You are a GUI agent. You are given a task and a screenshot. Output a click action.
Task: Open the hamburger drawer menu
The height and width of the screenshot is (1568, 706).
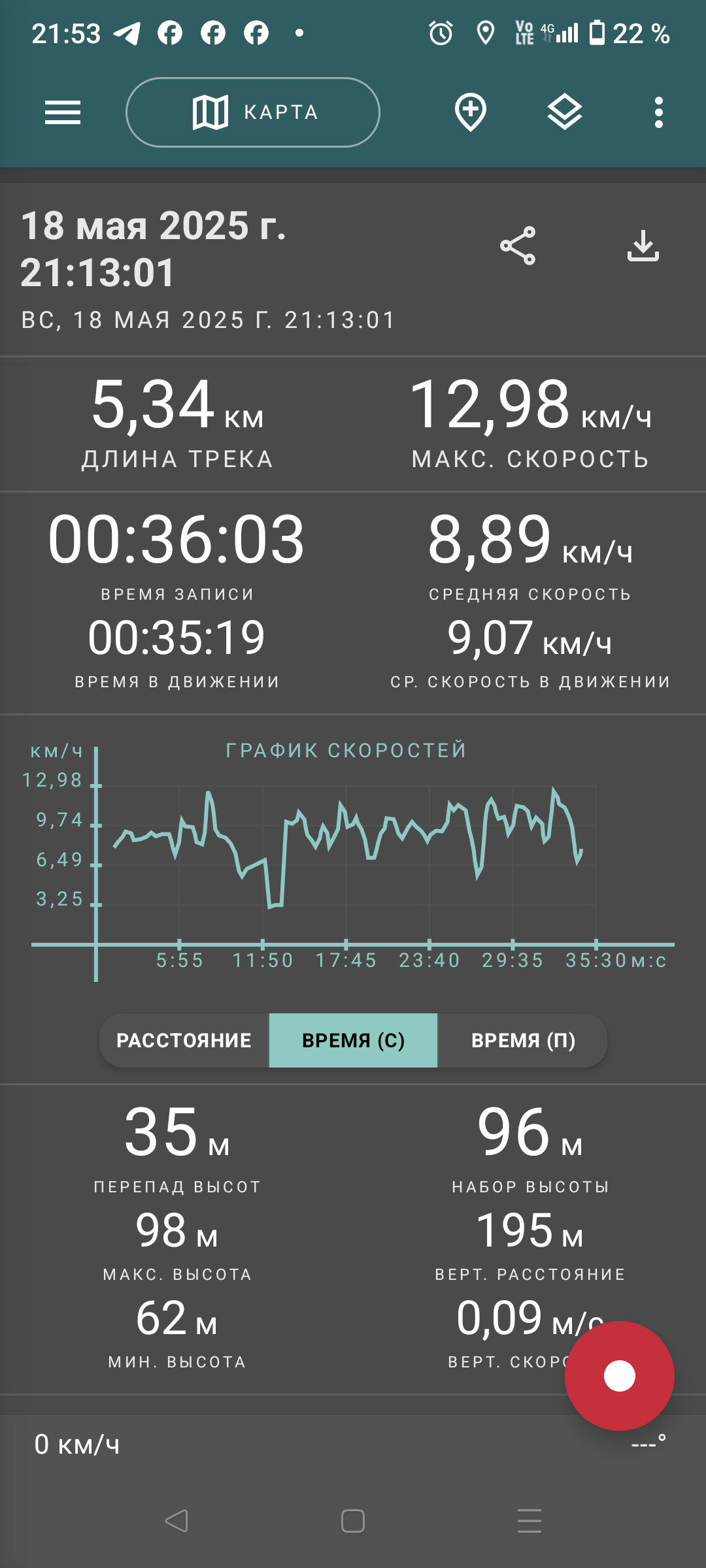(x=63, y=112)
